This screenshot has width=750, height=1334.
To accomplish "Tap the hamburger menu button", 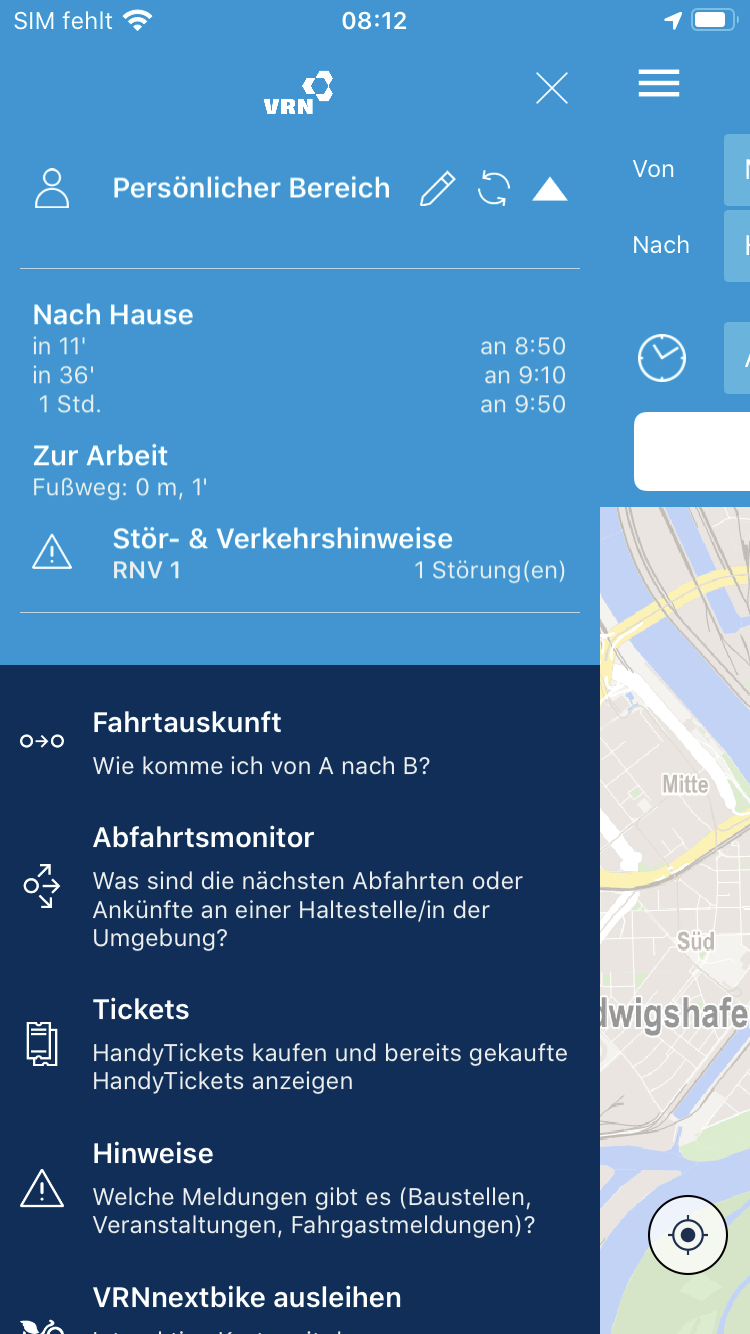I will [x=659, y=85].
